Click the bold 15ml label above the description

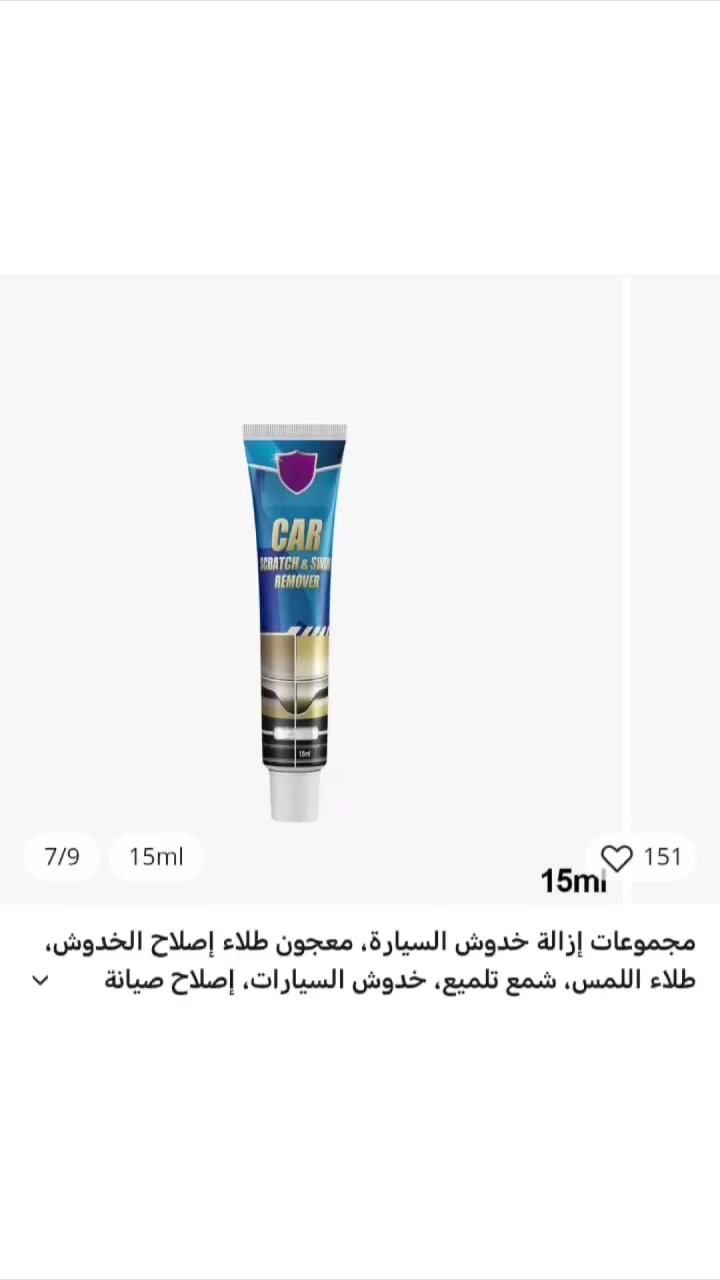click(572, 881)
